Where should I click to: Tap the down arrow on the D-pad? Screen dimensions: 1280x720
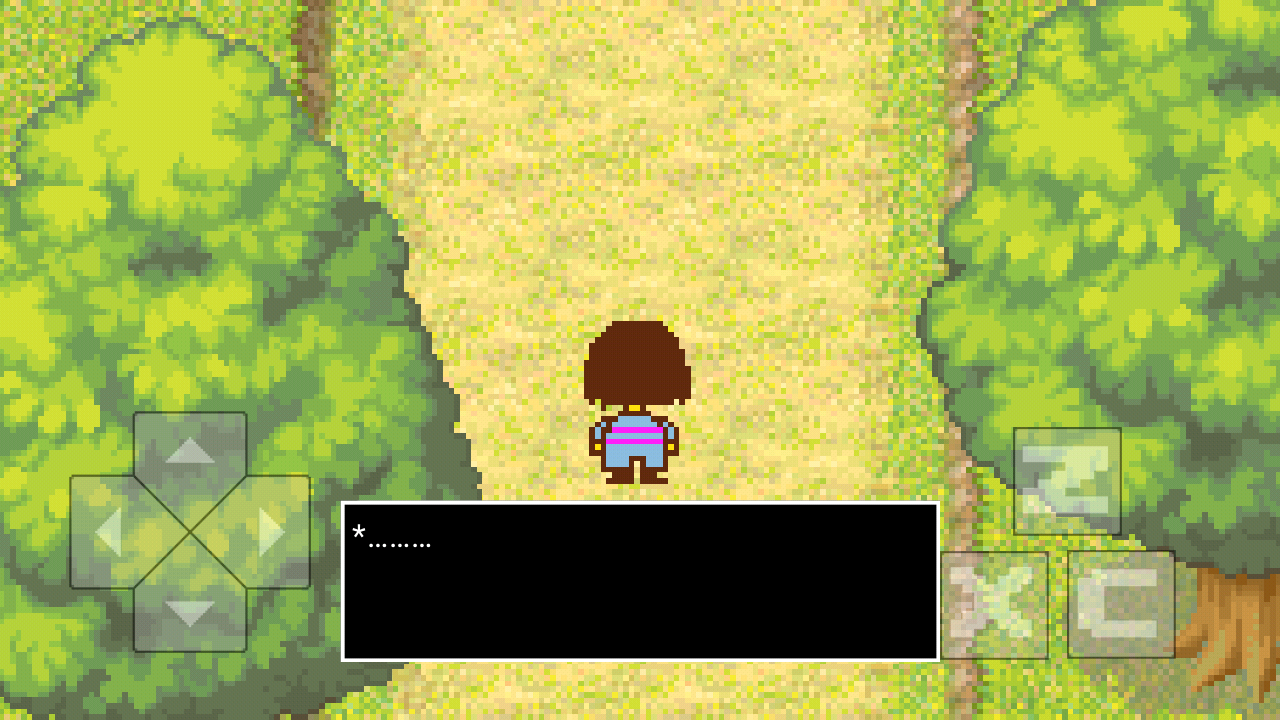[190, 612]
